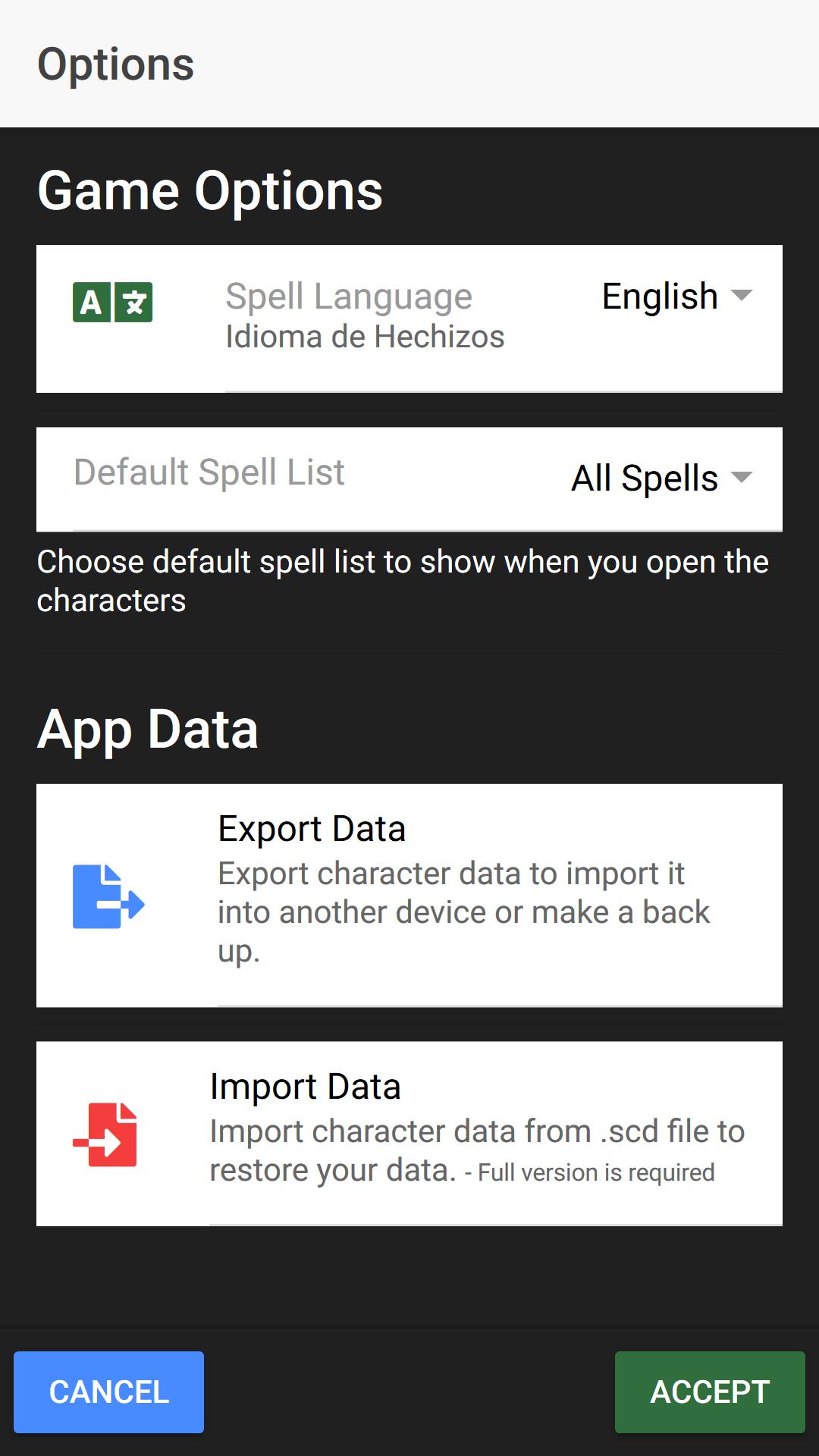Expand the Default Spell List dropdown
The width and height of the screenshot is (819, 1456).
(661, 478)
